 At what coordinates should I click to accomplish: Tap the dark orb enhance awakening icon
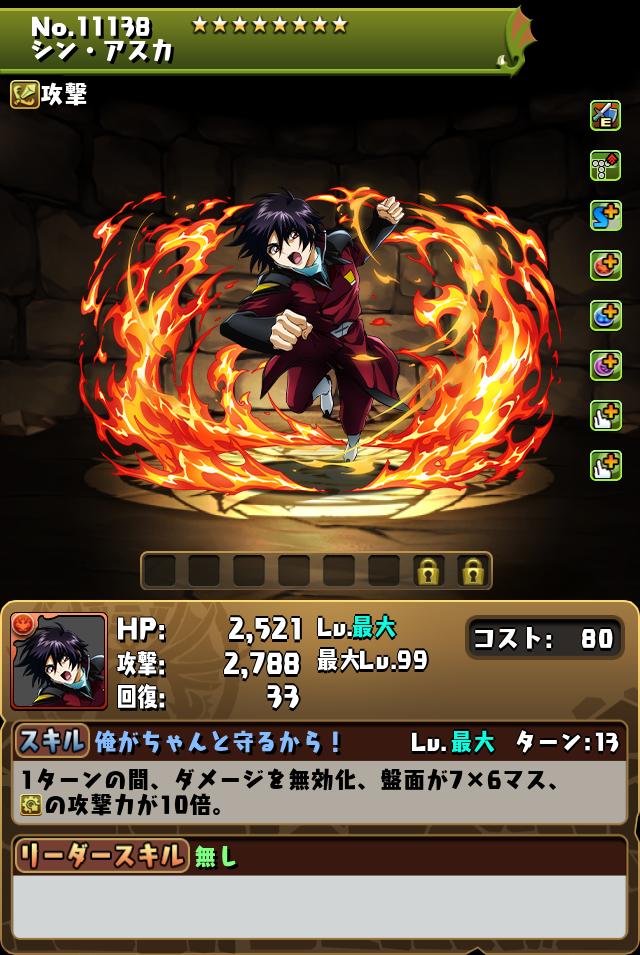[x=605, y=365]
